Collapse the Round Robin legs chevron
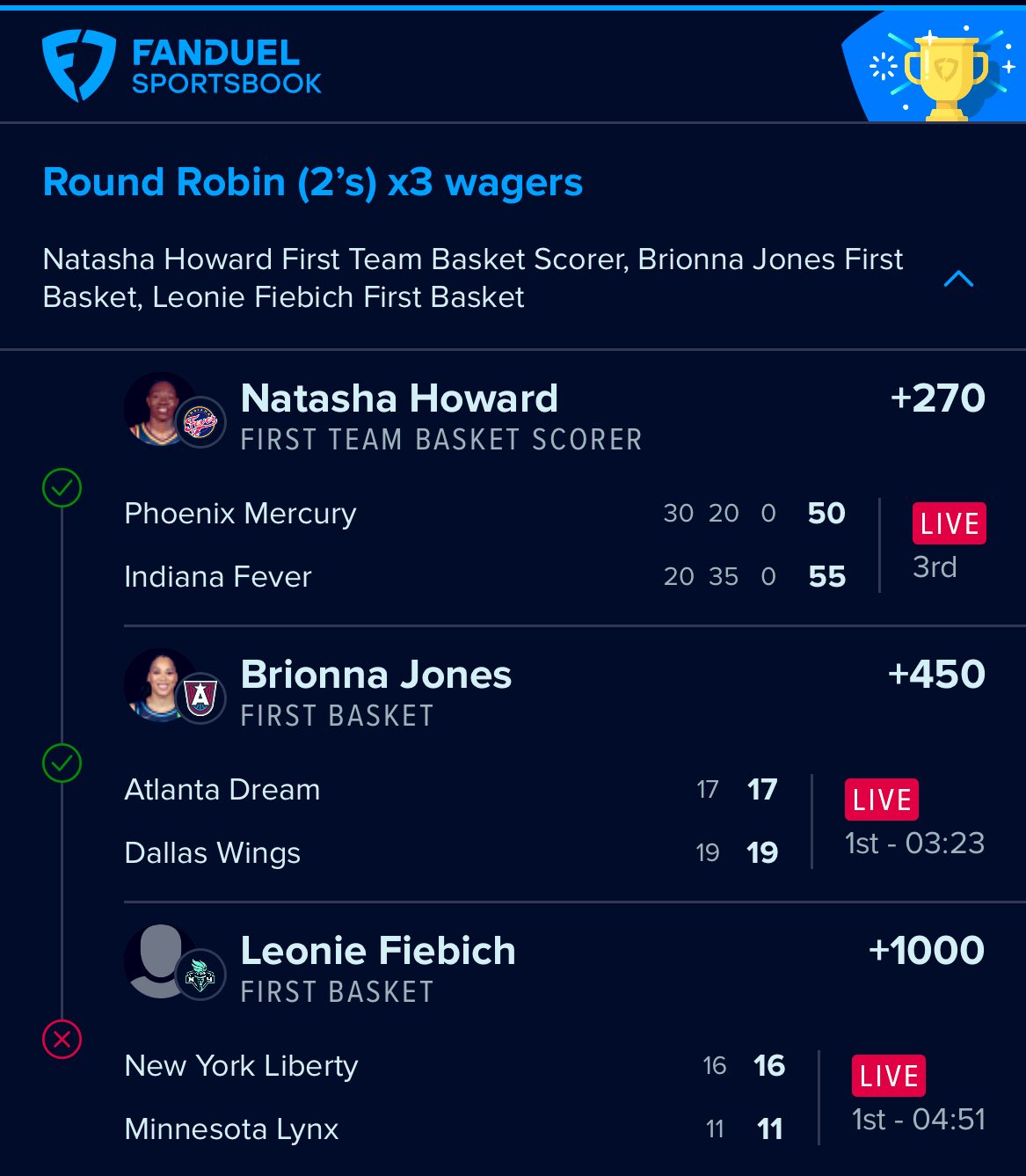 click(x=957, y=280)
